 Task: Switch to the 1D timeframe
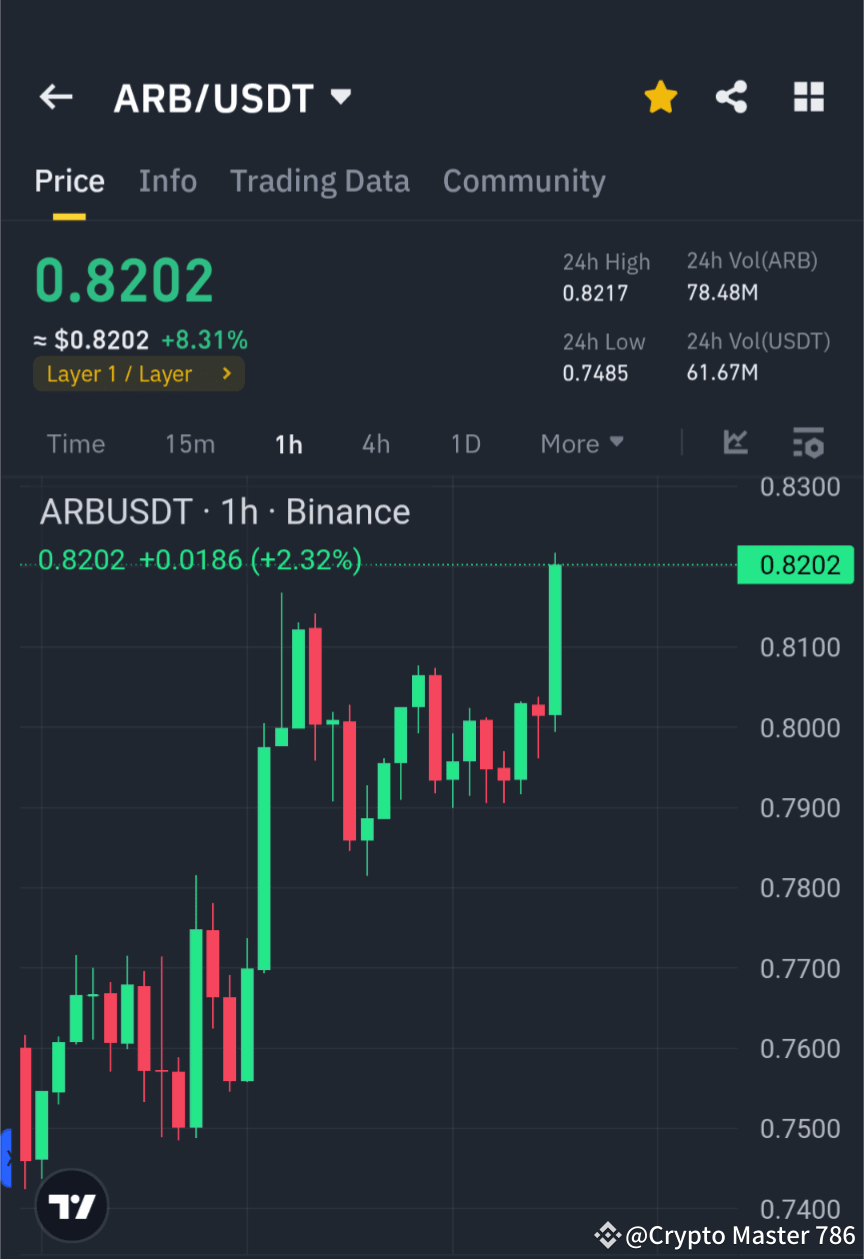coord(465,443)
